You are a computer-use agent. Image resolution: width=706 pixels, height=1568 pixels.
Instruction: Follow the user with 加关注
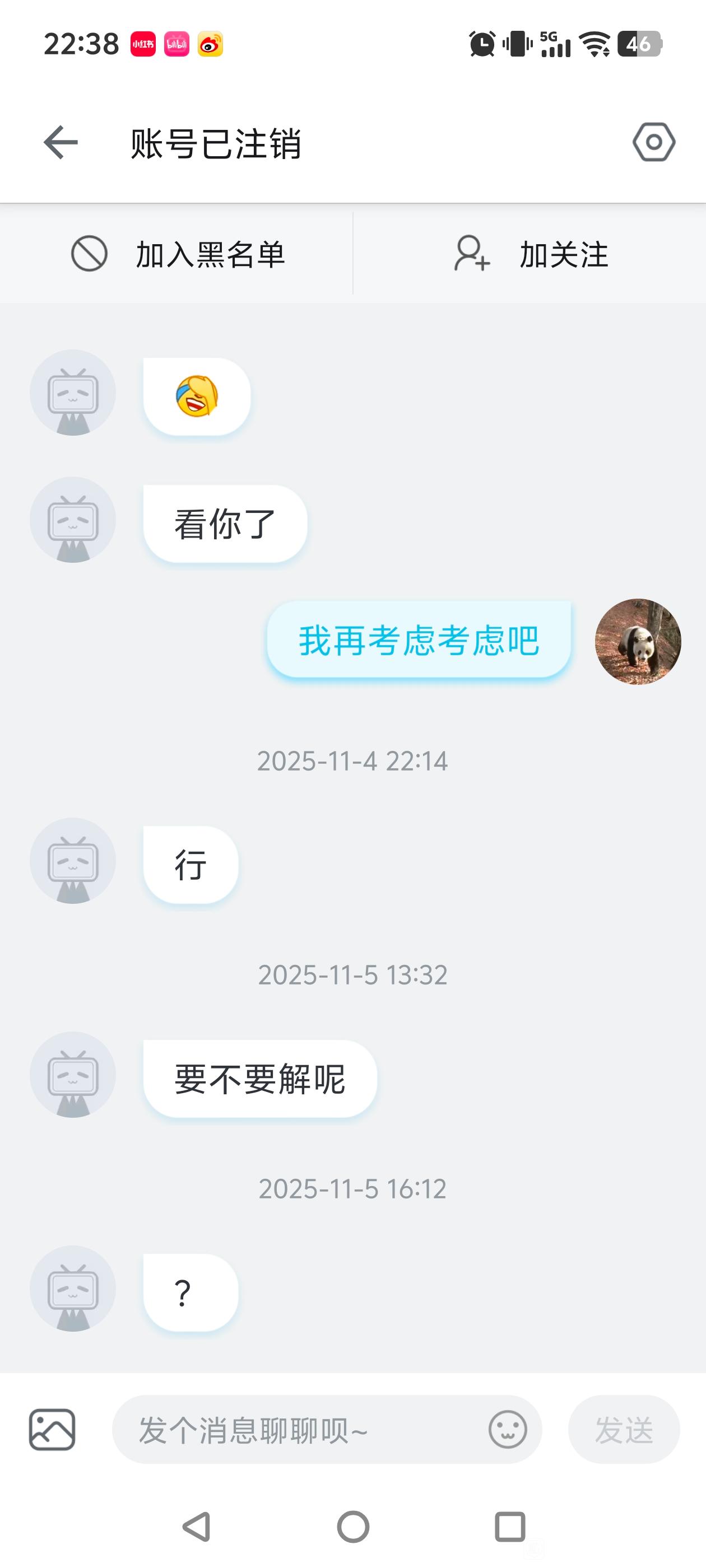pos(530,254)
